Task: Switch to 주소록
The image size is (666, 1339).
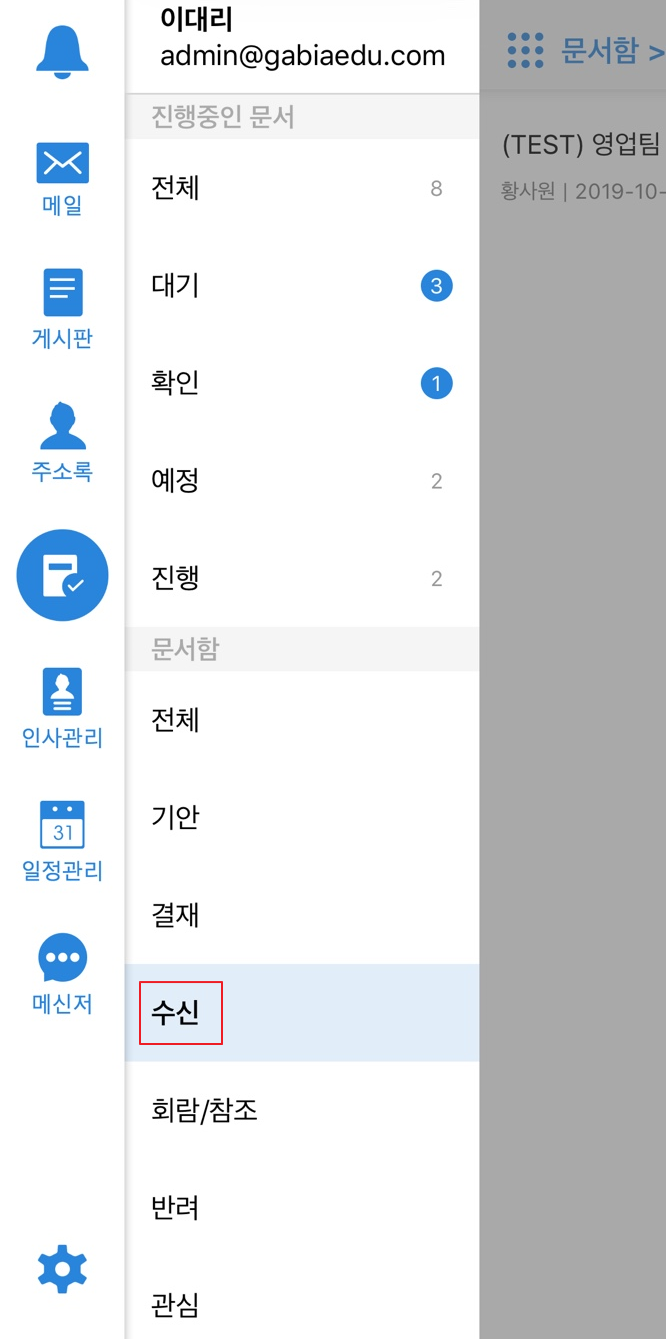Action: pos(62,442)
